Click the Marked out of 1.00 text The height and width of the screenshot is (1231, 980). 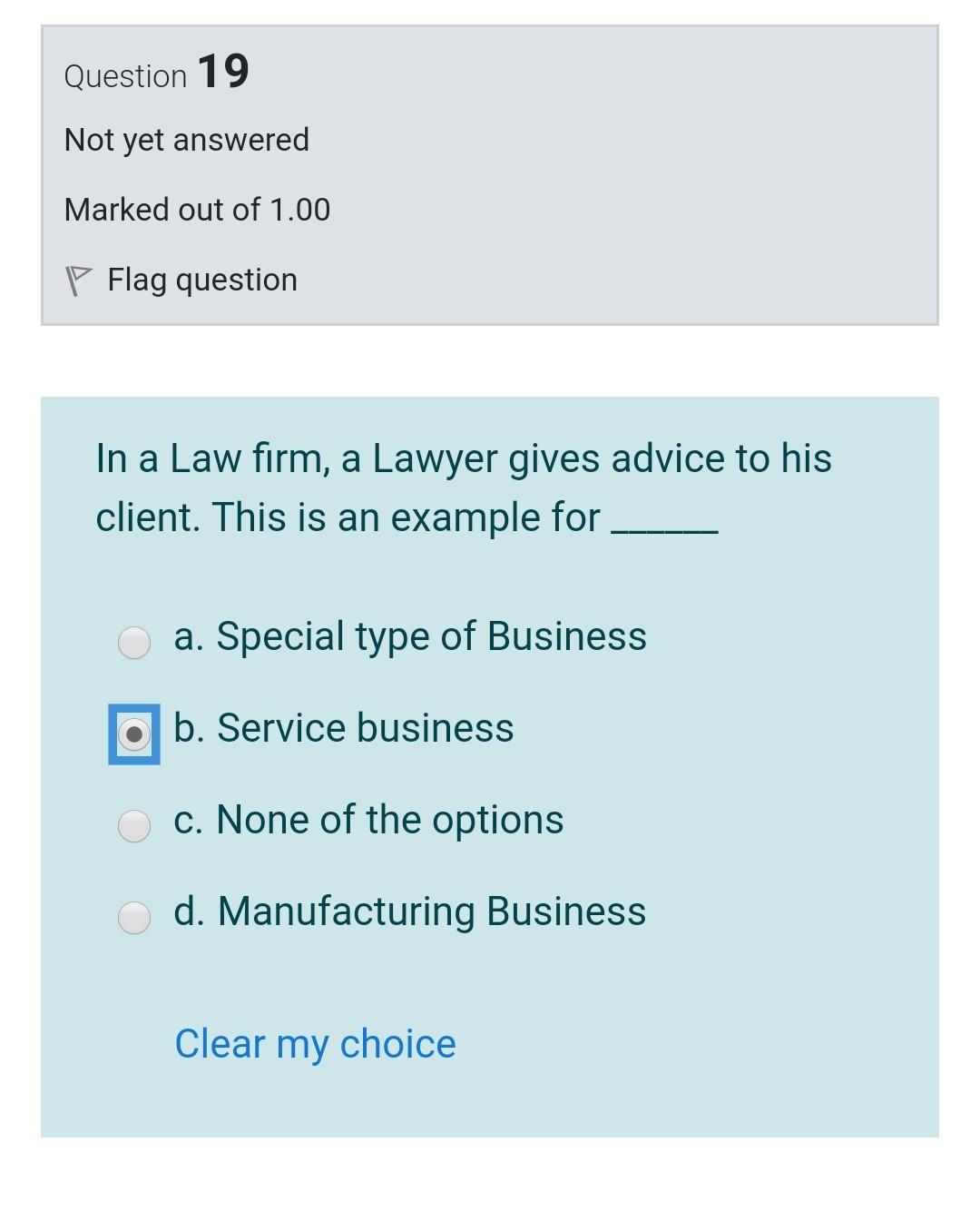coord(196,209)
